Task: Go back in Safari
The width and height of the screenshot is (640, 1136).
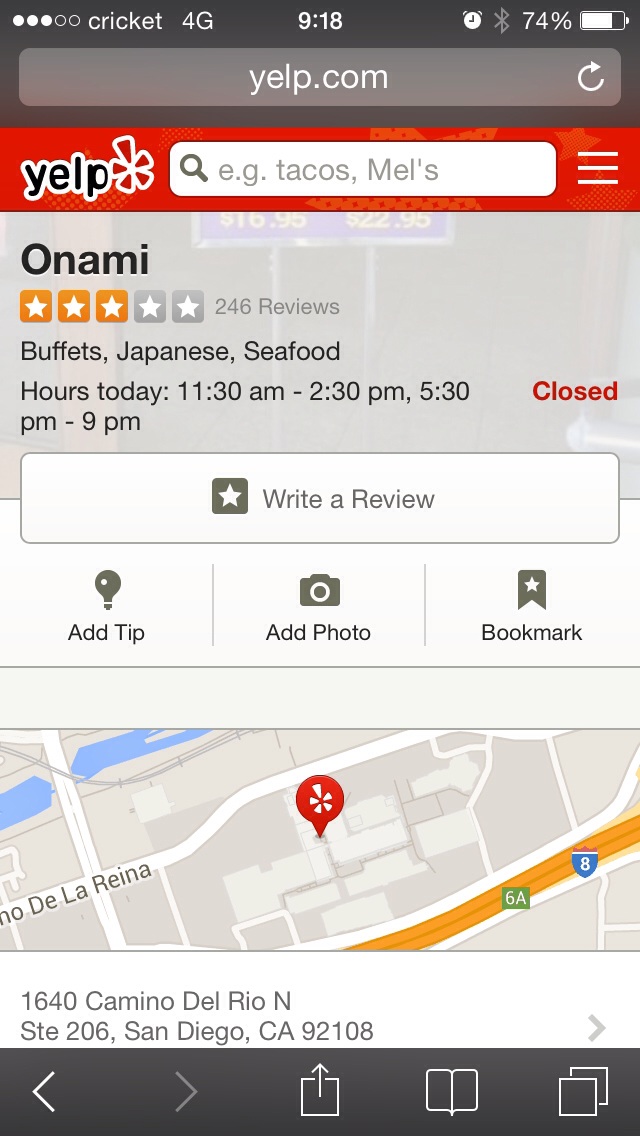Action: point(44,1092)
